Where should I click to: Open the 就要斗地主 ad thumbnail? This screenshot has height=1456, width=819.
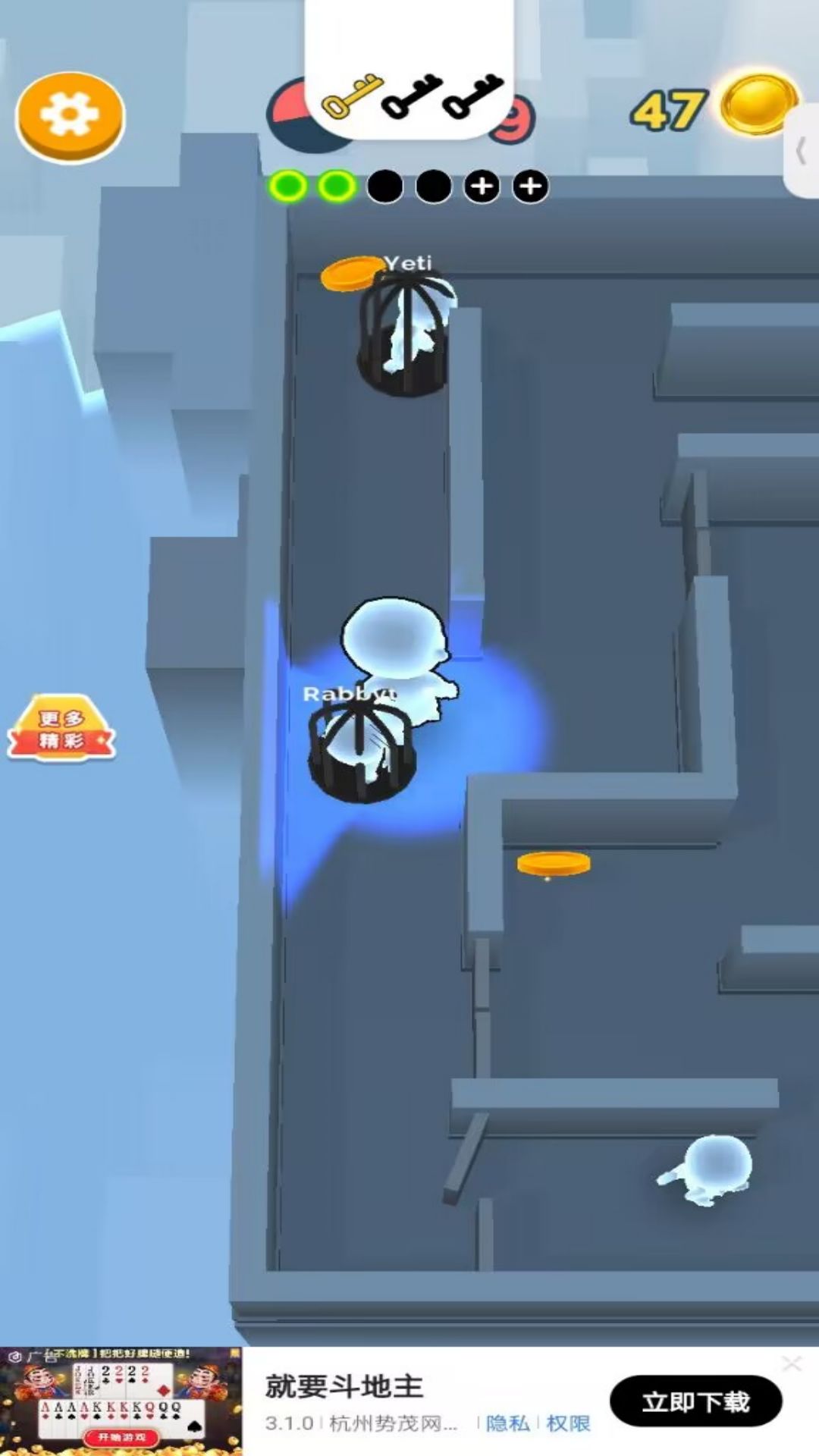[121, 1401]
